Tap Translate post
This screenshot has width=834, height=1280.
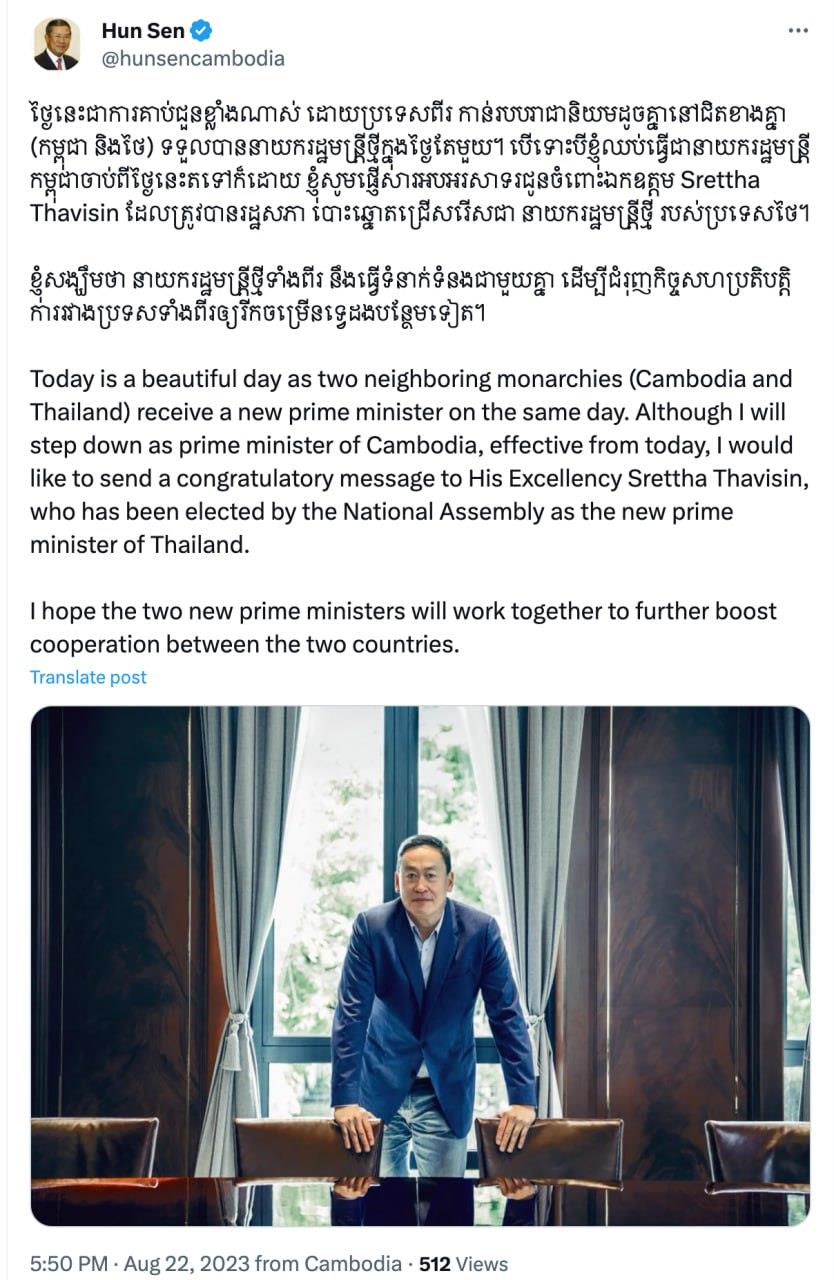click(x=88, y=677)
